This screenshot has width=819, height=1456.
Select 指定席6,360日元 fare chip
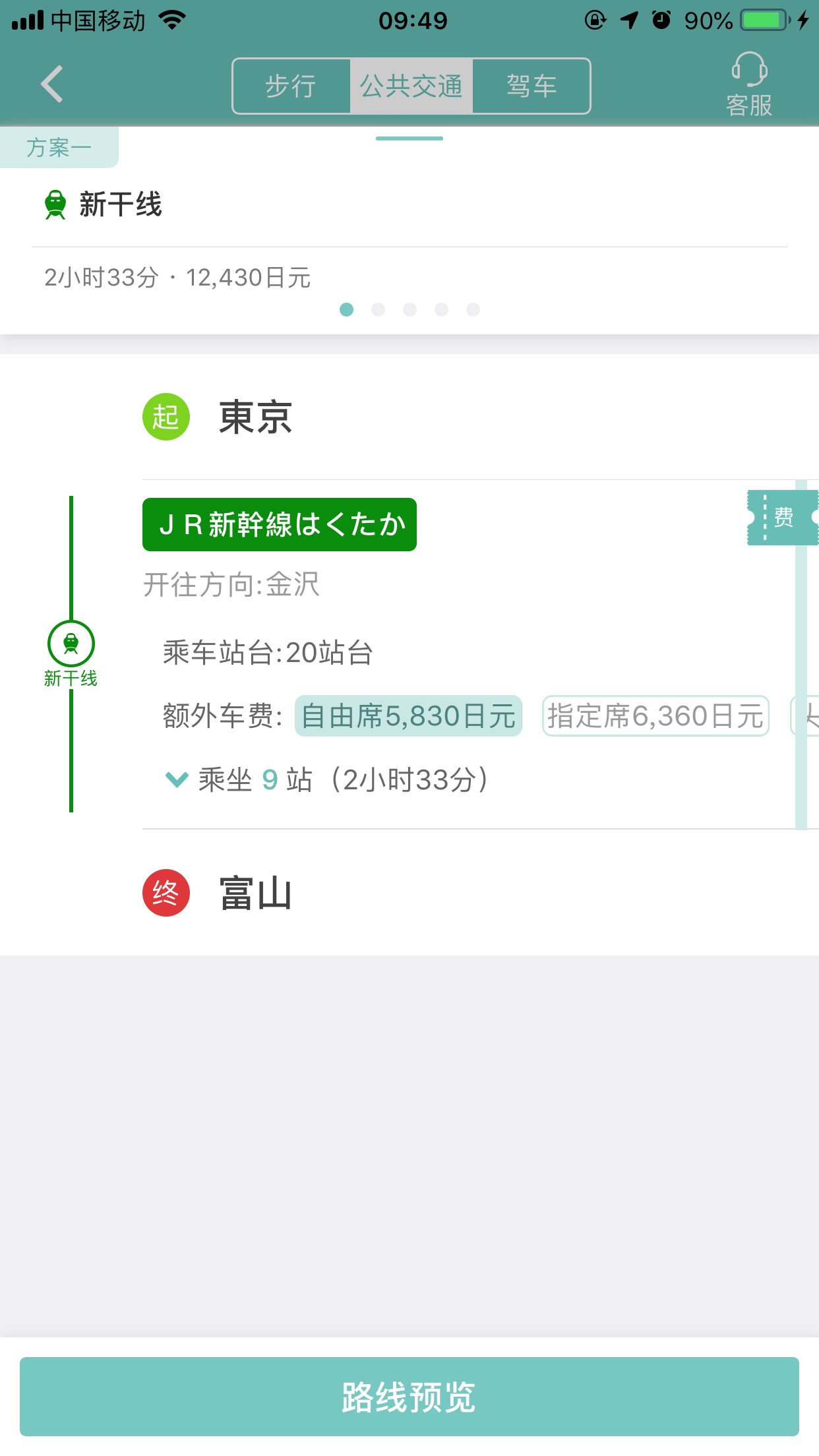pyautogui.click(x=655, y=716)
